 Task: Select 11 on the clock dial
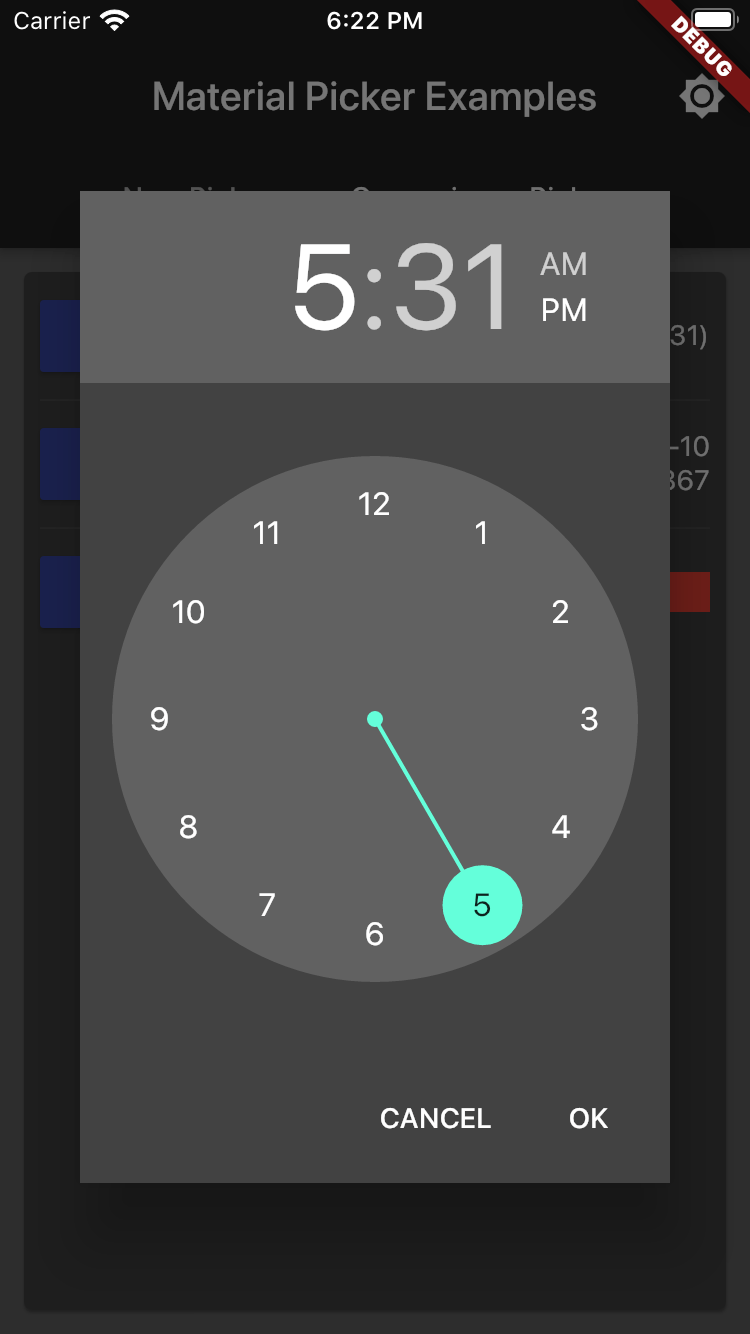(267, 533)
